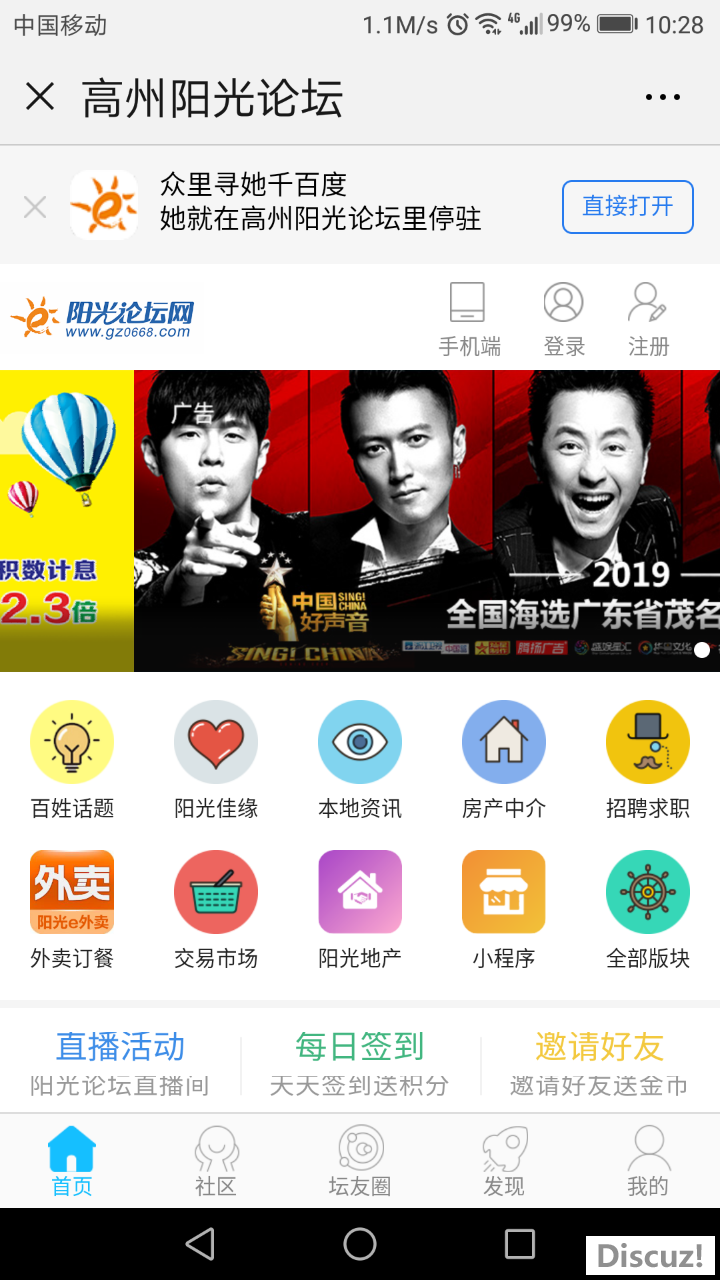Switch to the 我的 tab
This screenshot has width=720, height=1280.
(648, 1162)
